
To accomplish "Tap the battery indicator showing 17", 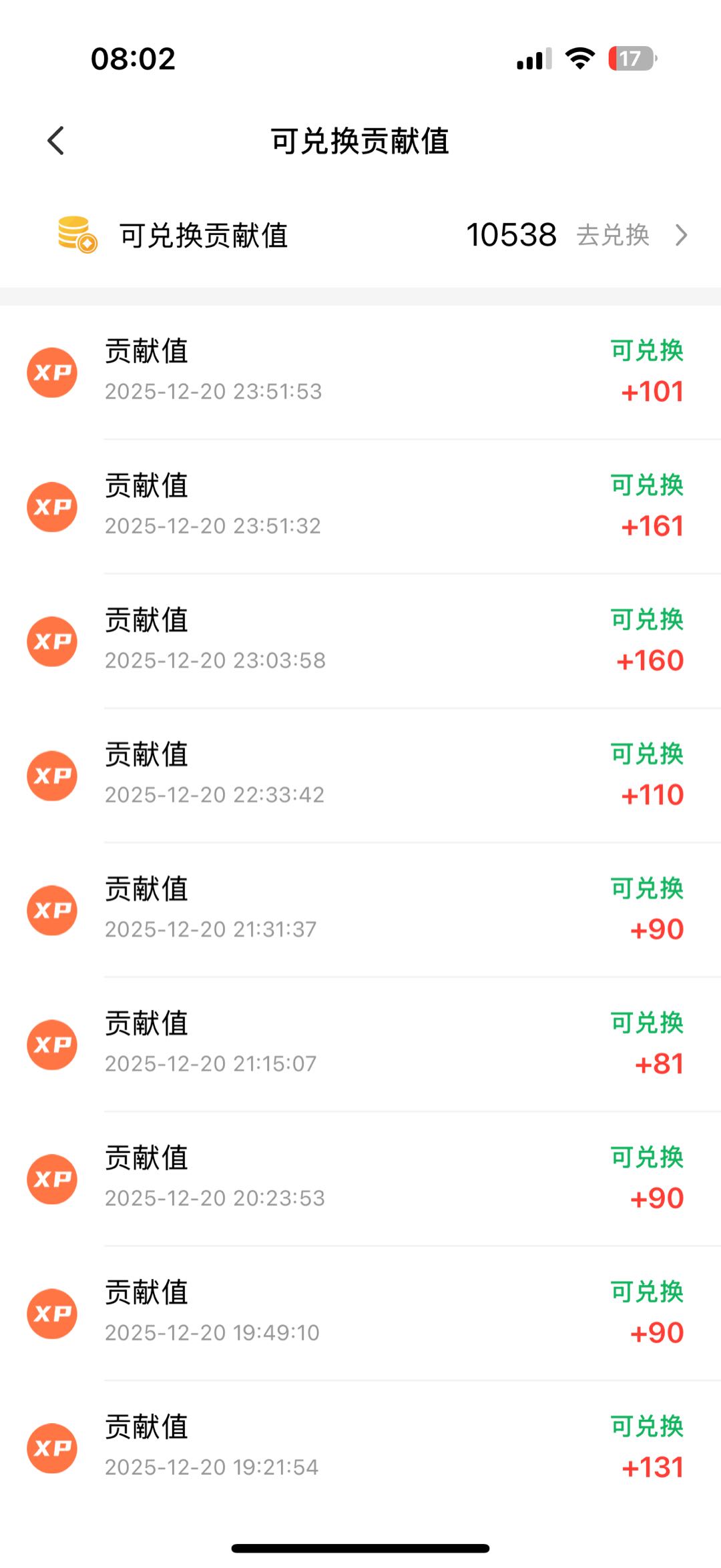I will [630, 59].
